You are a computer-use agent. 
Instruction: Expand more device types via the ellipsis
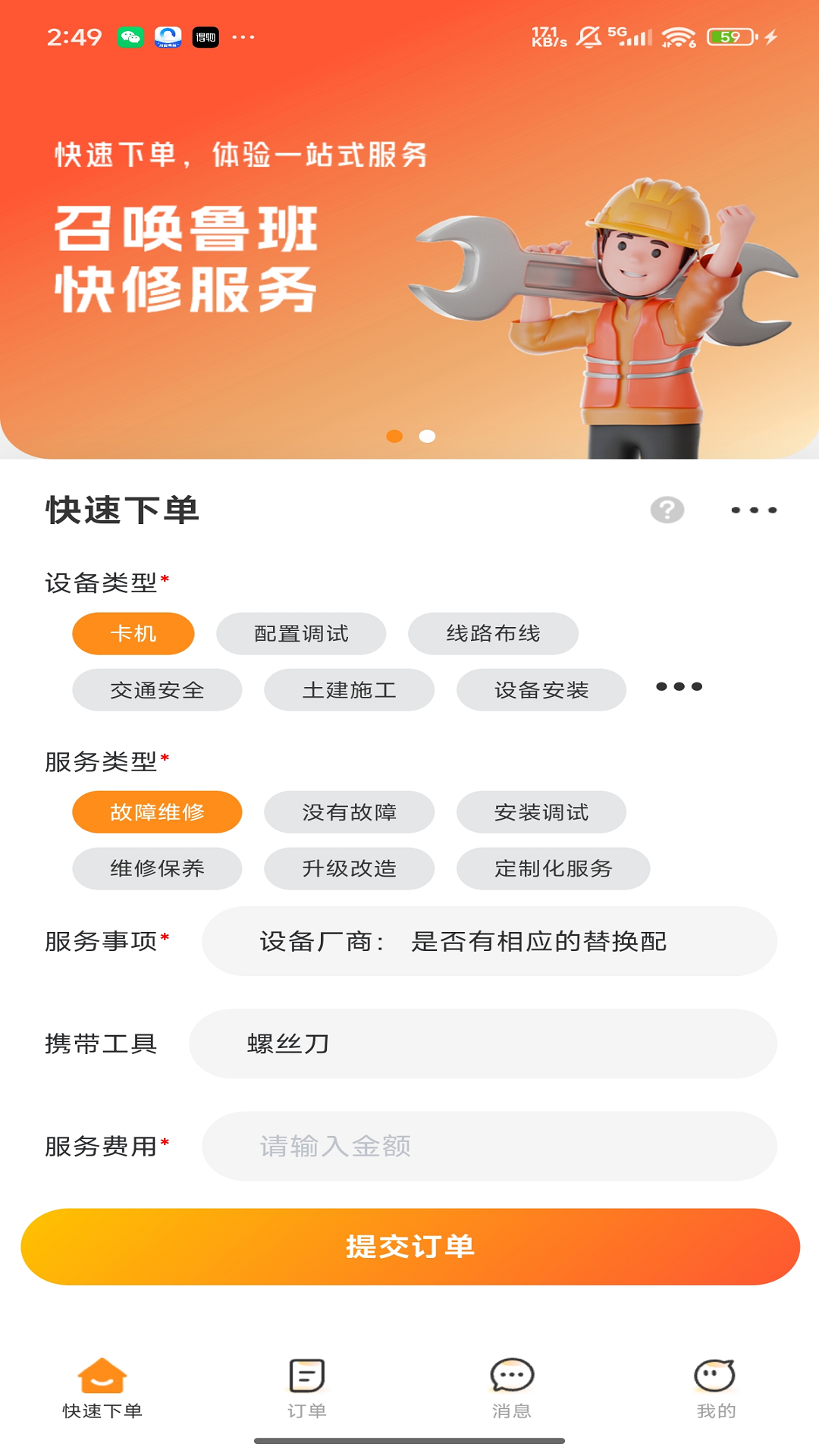[678, 686]
